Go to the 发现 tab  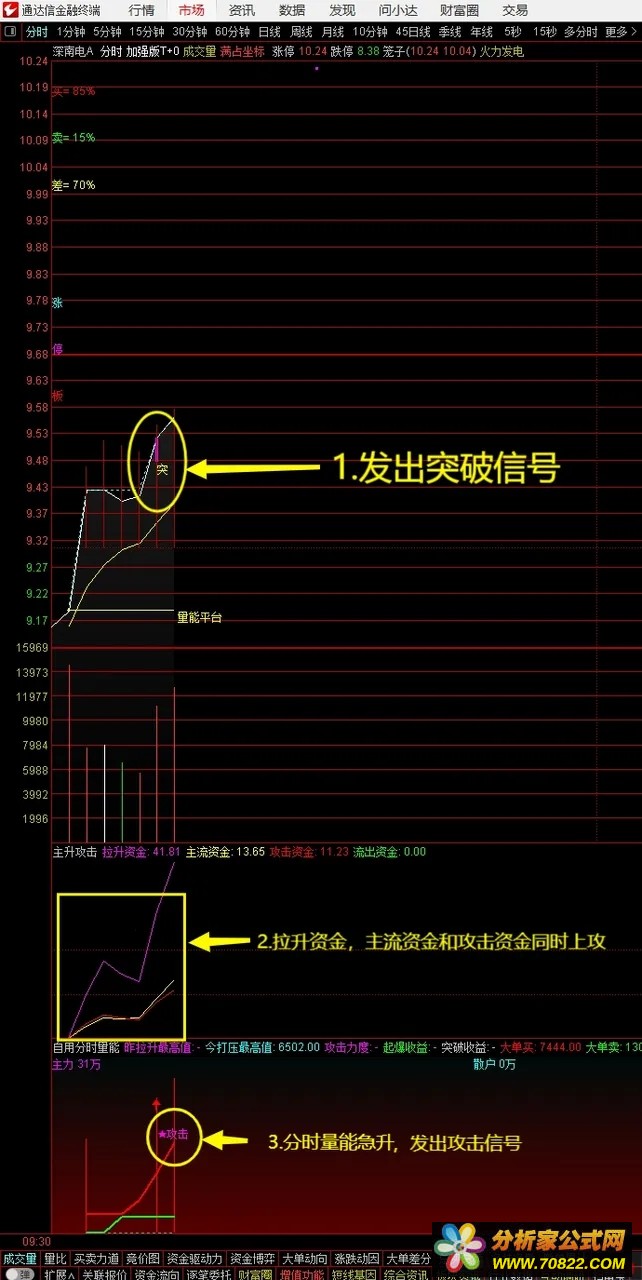click(x=342, y=10)
